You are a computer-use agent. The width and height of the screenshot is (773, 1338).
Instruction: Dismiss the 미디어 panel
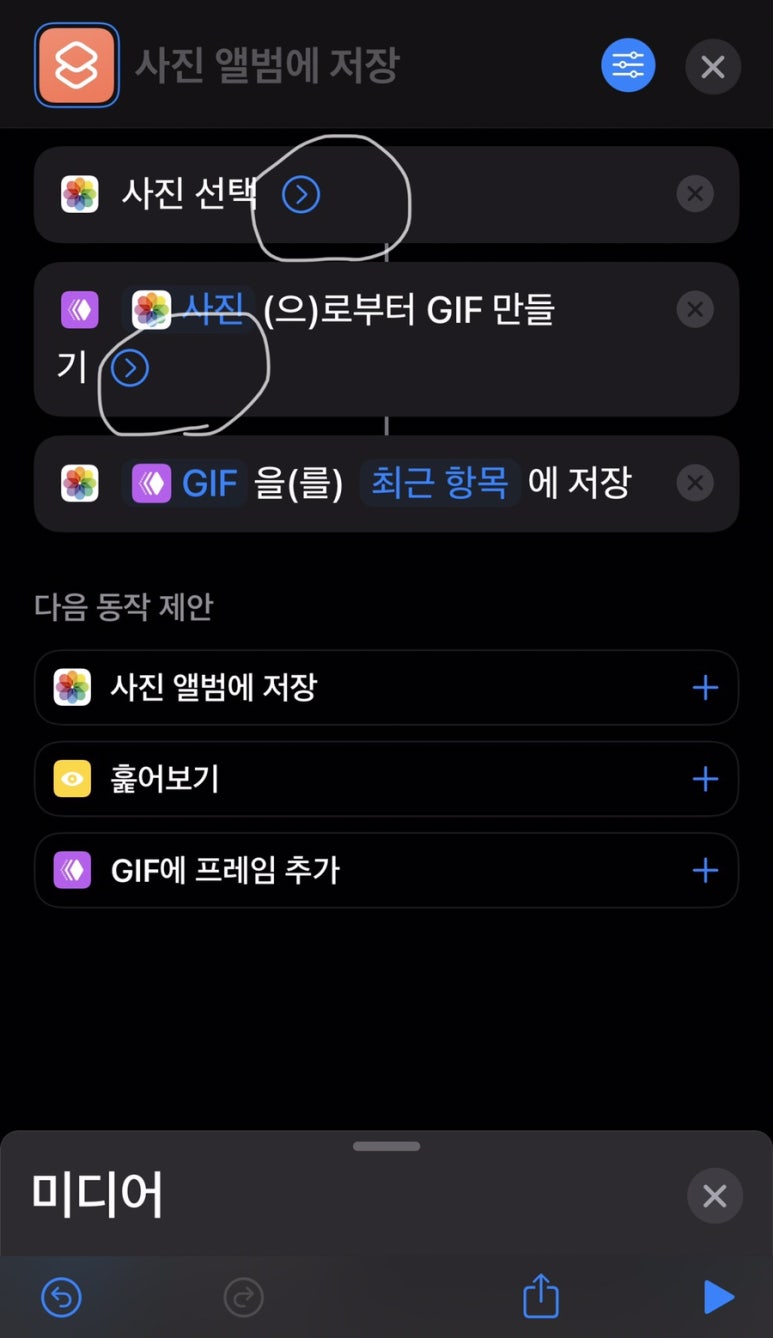click(x=714, y=1196)
